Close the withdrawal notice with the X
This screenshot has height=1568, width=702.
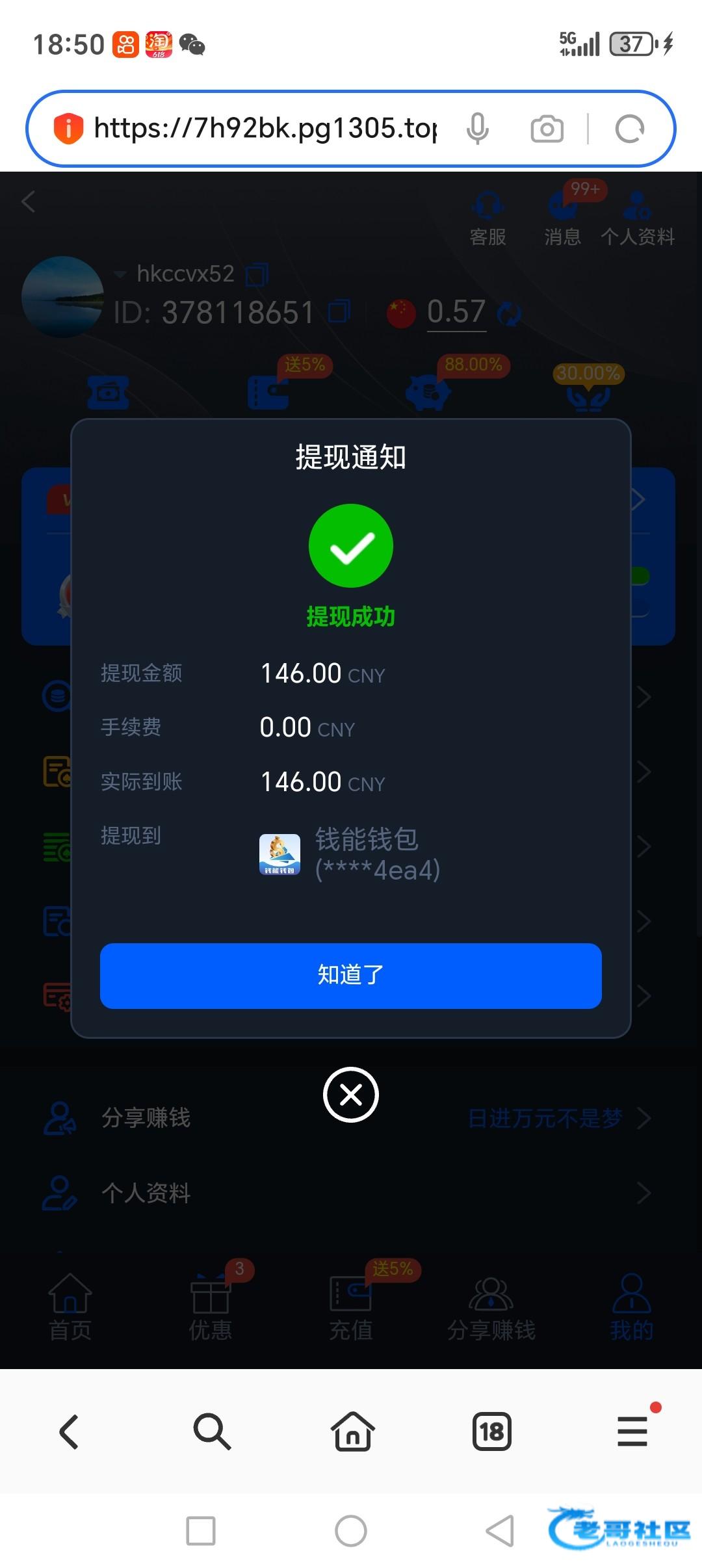coord(350,1095)
